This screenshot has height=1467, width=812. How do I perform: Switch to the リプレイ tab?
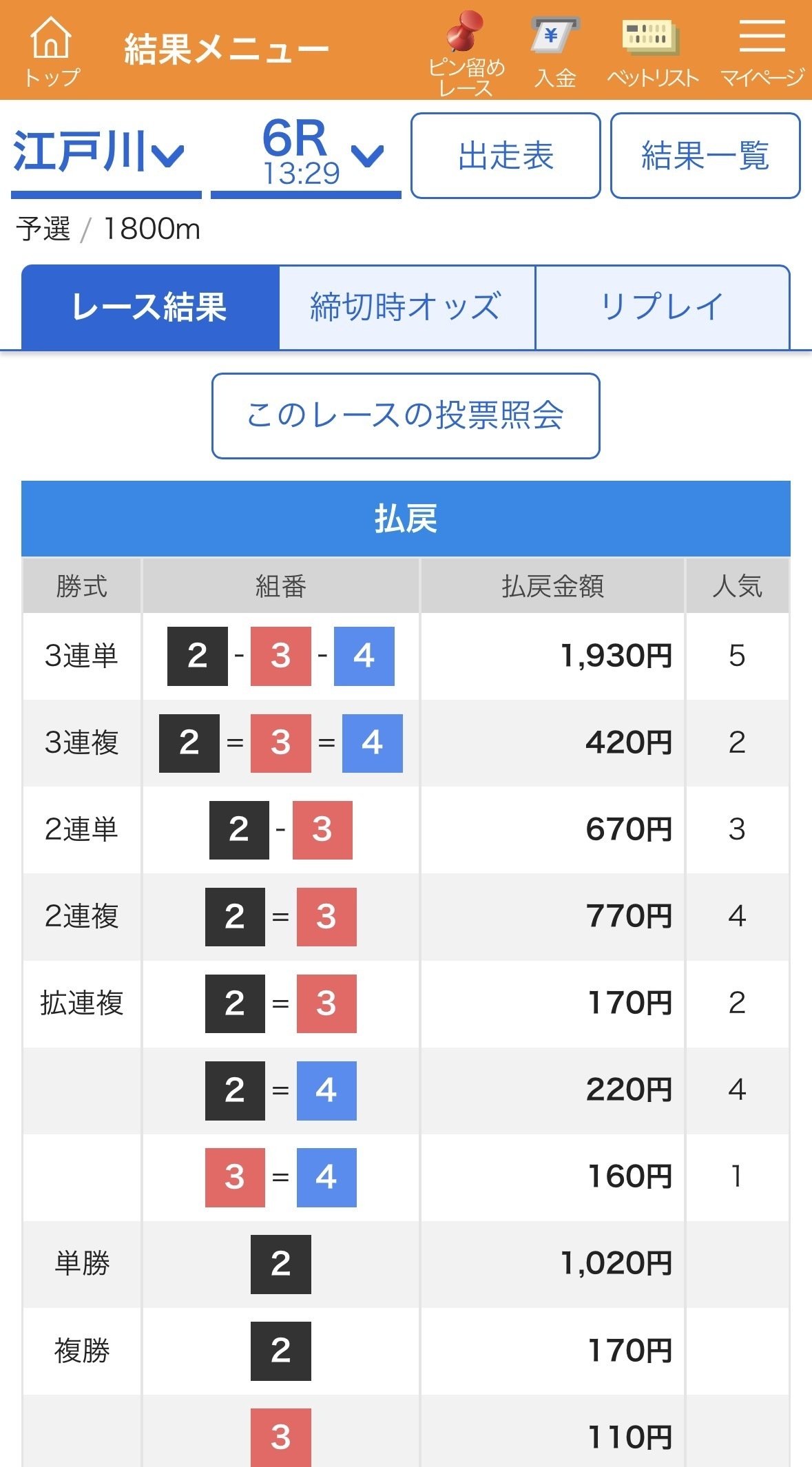[x=662, y=307]
